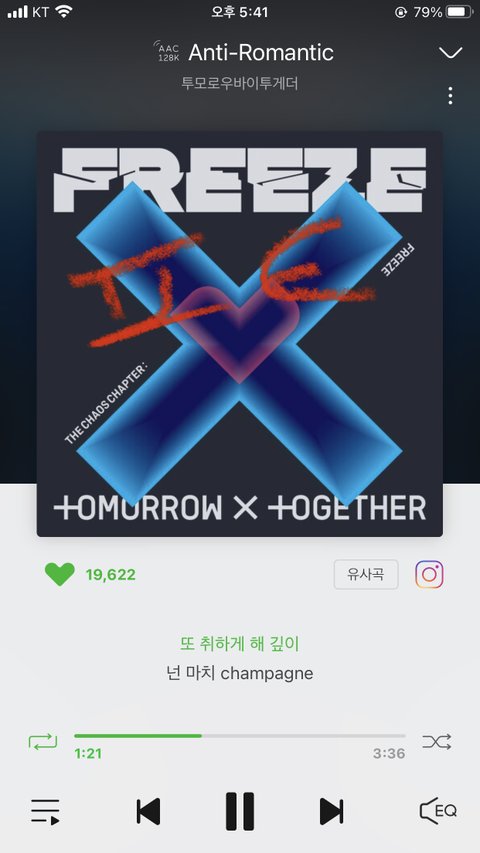Open the full lyrics from the lyric lines
Screen dimensions: 480x853
pyautogui.click(x=239, y=659)
